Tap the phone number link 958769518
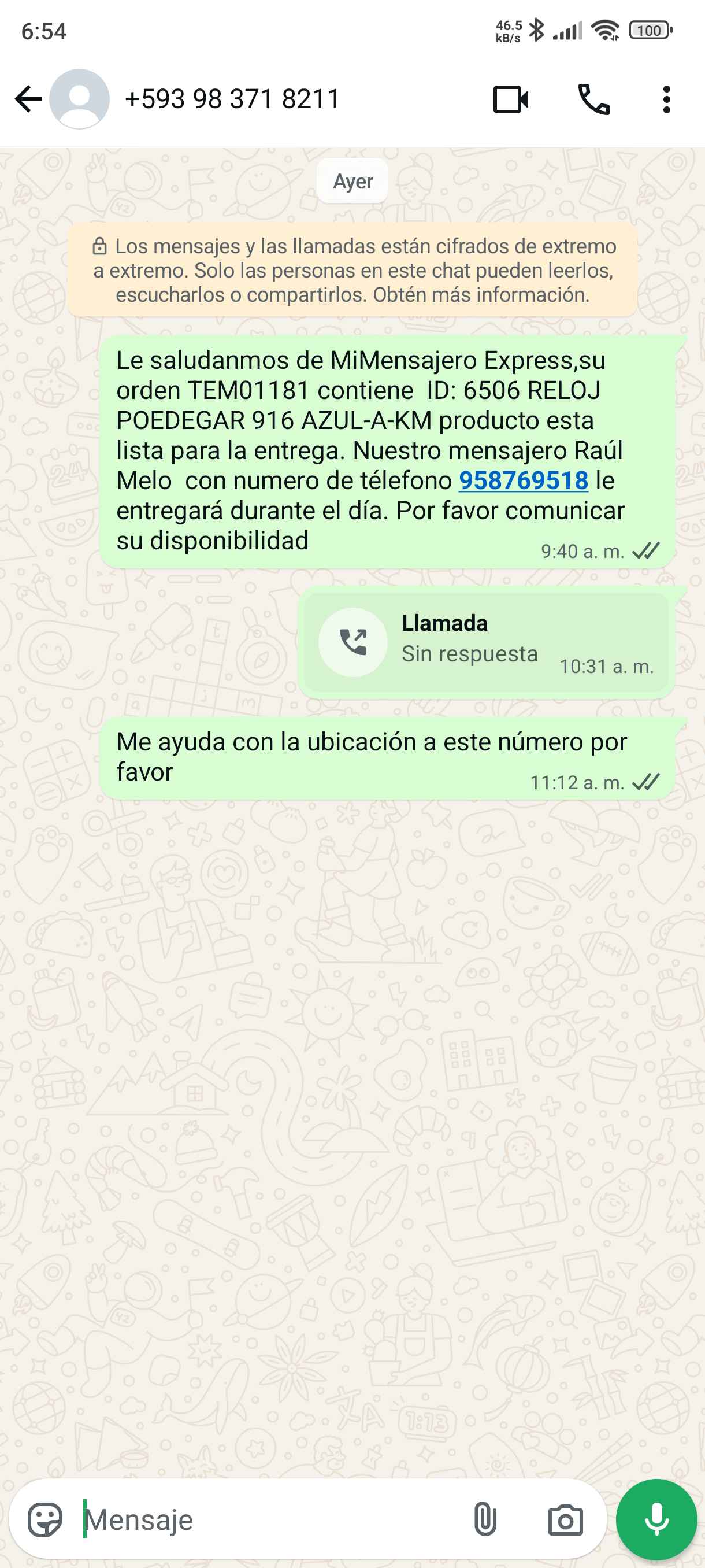The width and height of the screenshot is (705, 1568). [x=523, y=481]
